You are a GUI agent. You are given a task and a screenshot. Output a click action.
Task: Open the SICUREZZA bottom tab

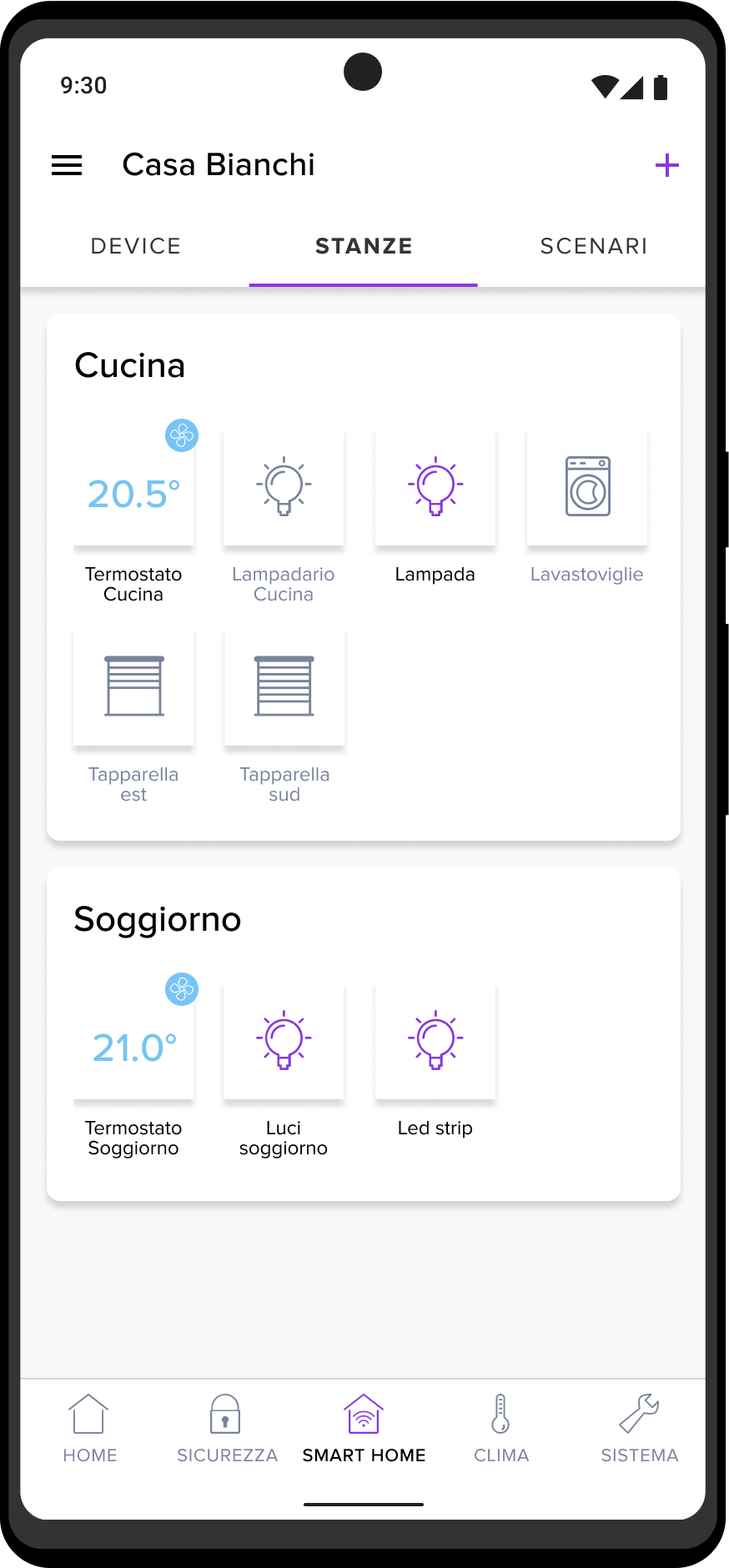point(226,1430)
